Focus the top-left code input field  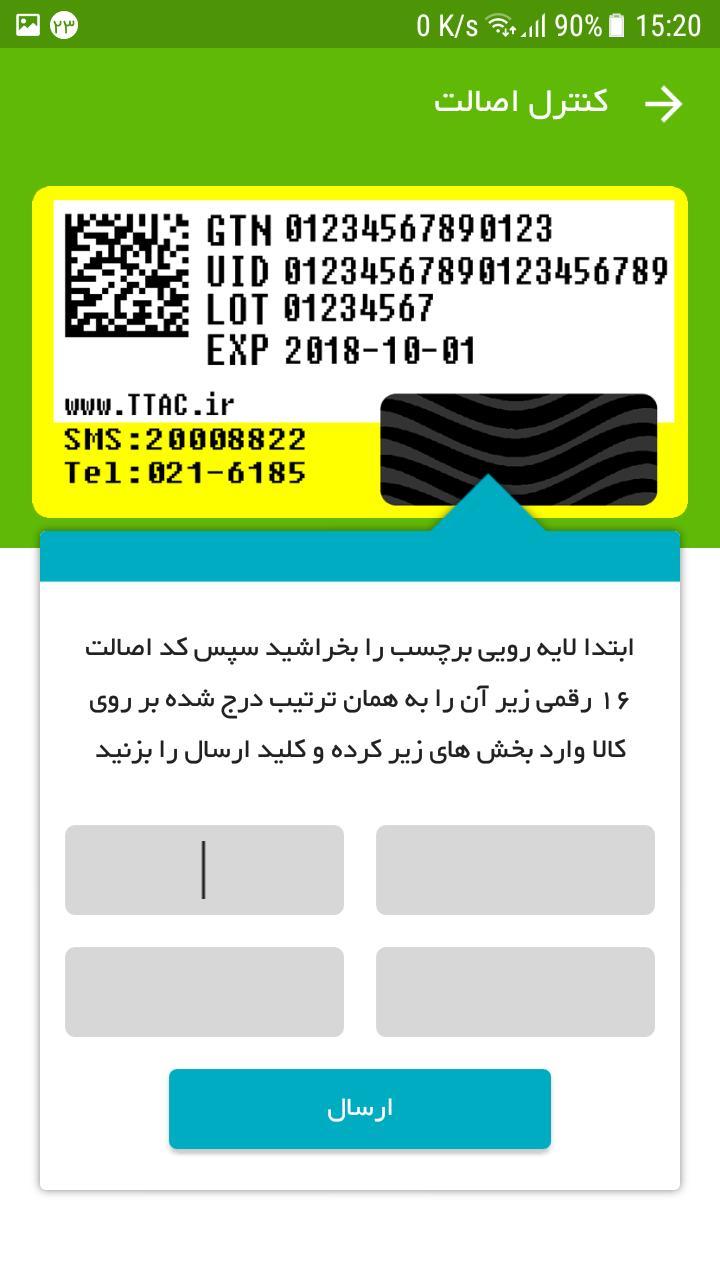pos(204,869)
